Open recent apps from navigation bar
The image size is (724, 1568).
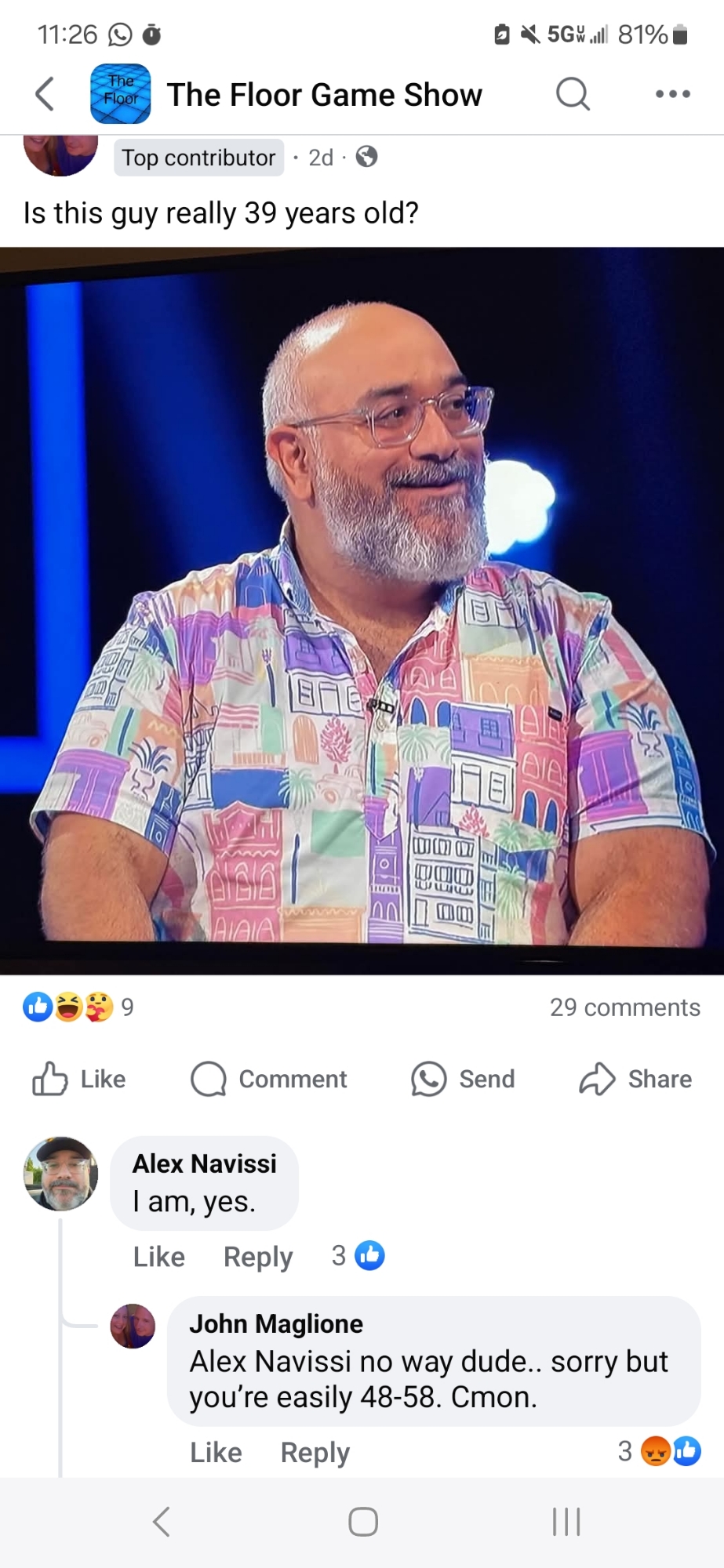coord(566,1522)
